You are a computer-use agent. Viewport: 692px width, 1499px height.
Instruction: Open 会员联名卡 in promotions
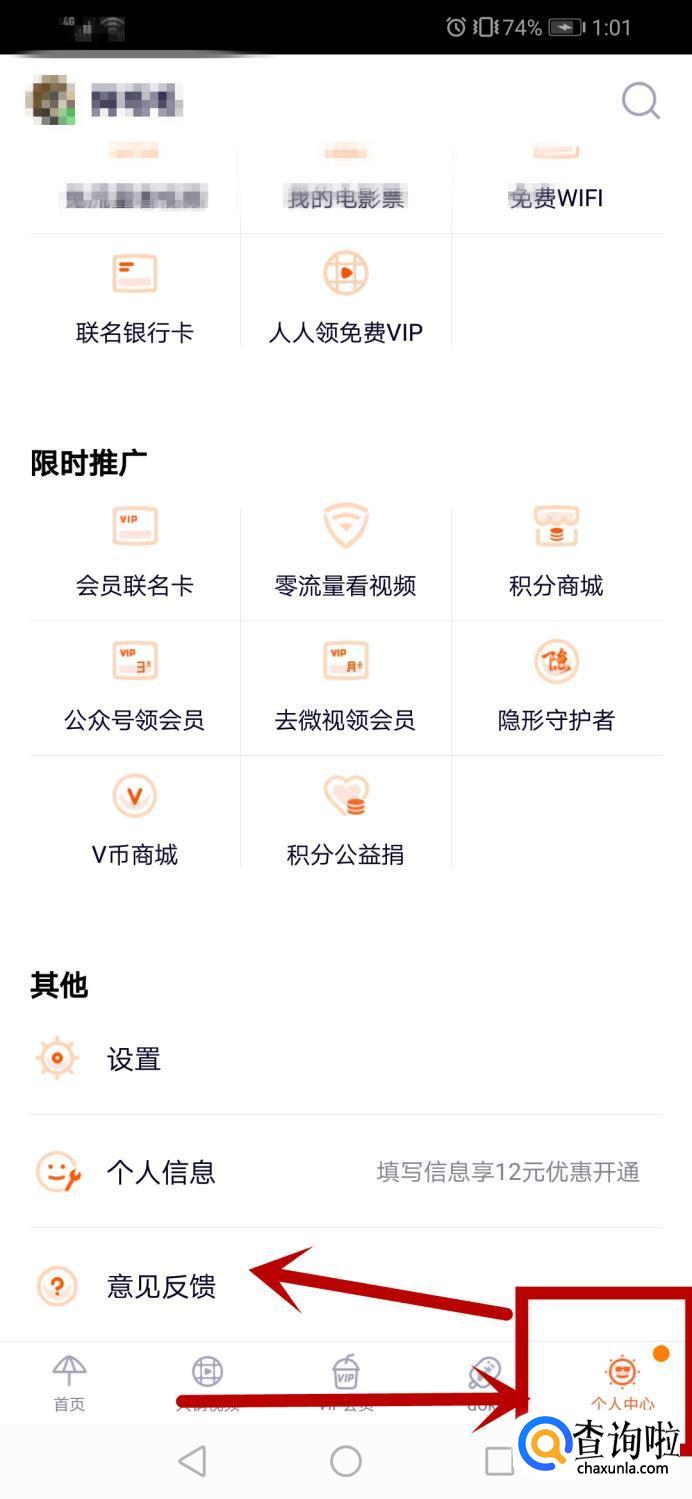click(134, 551)
